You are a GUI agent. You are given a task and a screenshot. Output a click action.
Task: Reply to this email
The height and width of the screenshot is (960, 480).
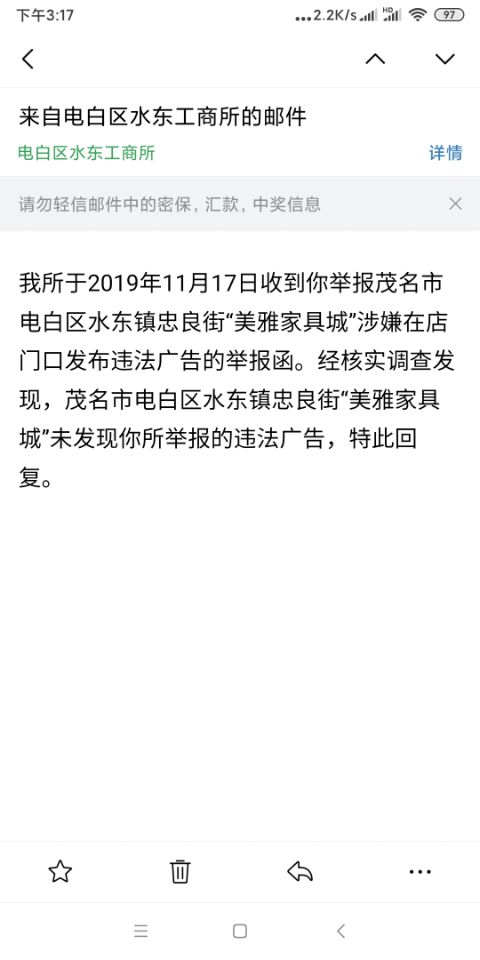[300, 871]
